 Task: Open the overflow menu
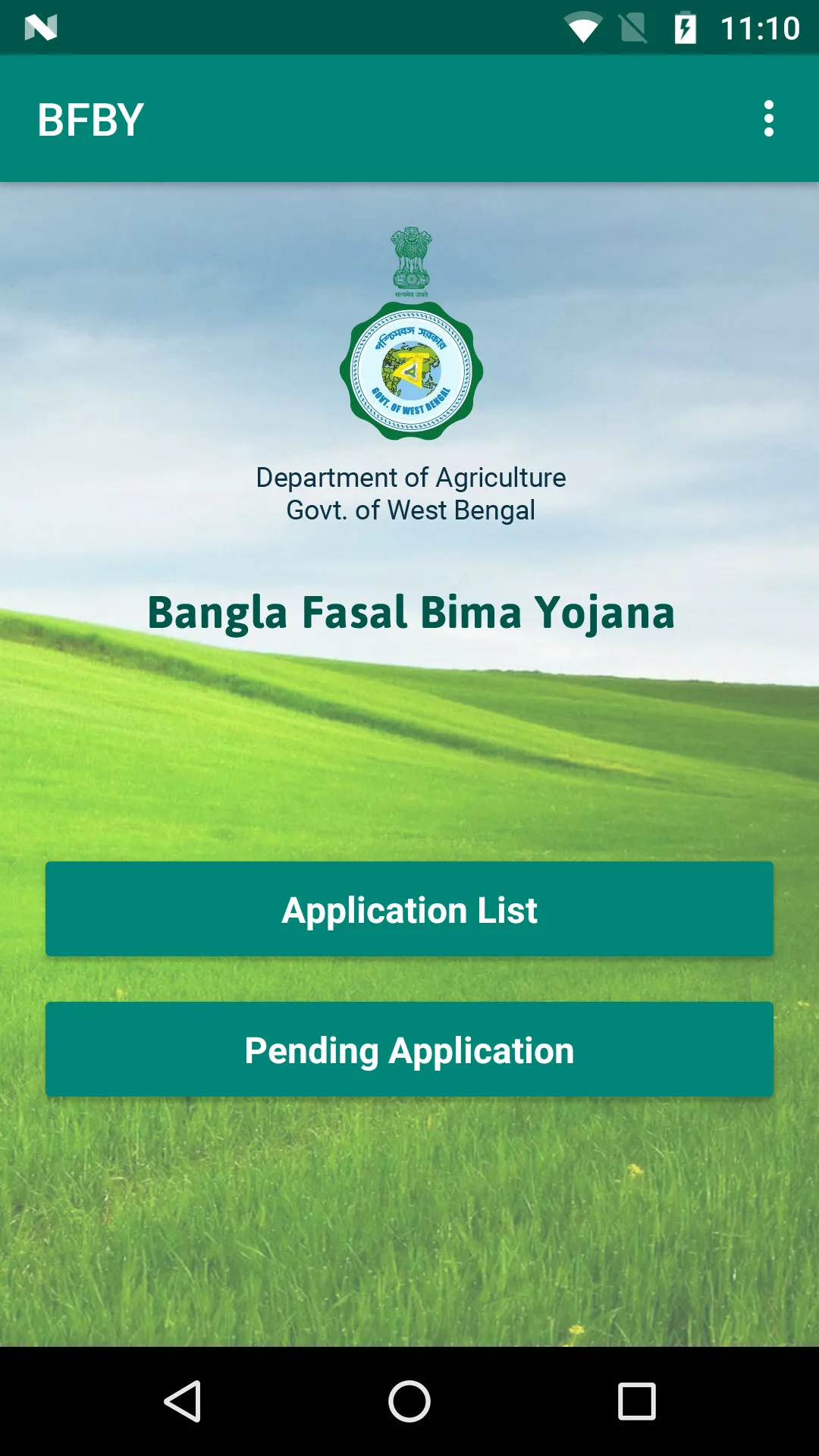coord(768,119)
